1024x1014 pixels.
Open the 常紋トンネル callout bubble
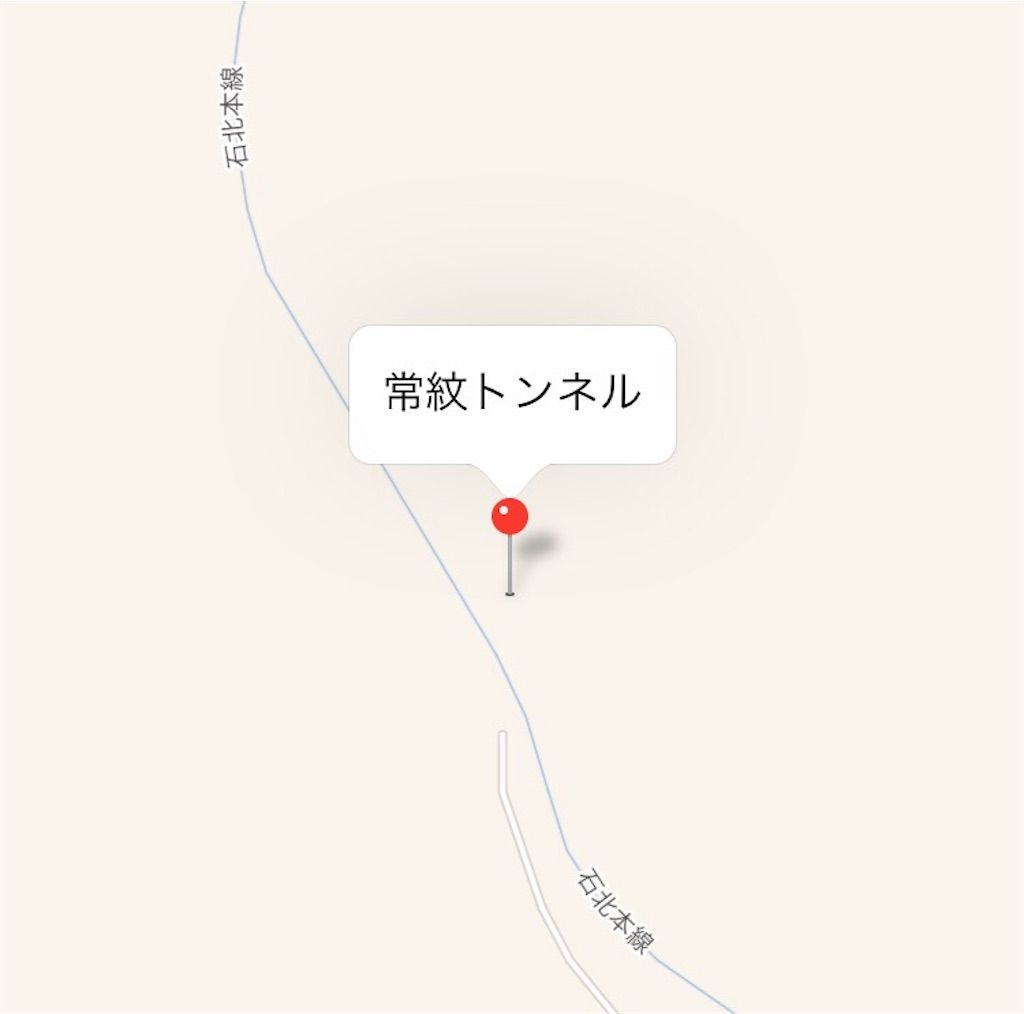pyautogui.click(x=512, y=394)
